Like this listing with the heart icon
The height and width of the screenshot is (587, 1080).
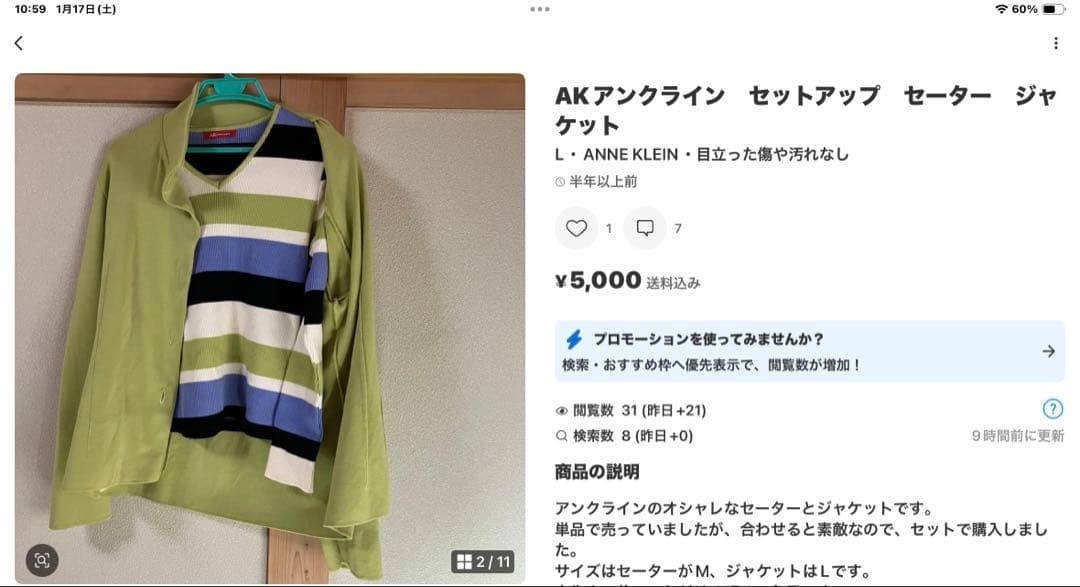tap(577, 228)
